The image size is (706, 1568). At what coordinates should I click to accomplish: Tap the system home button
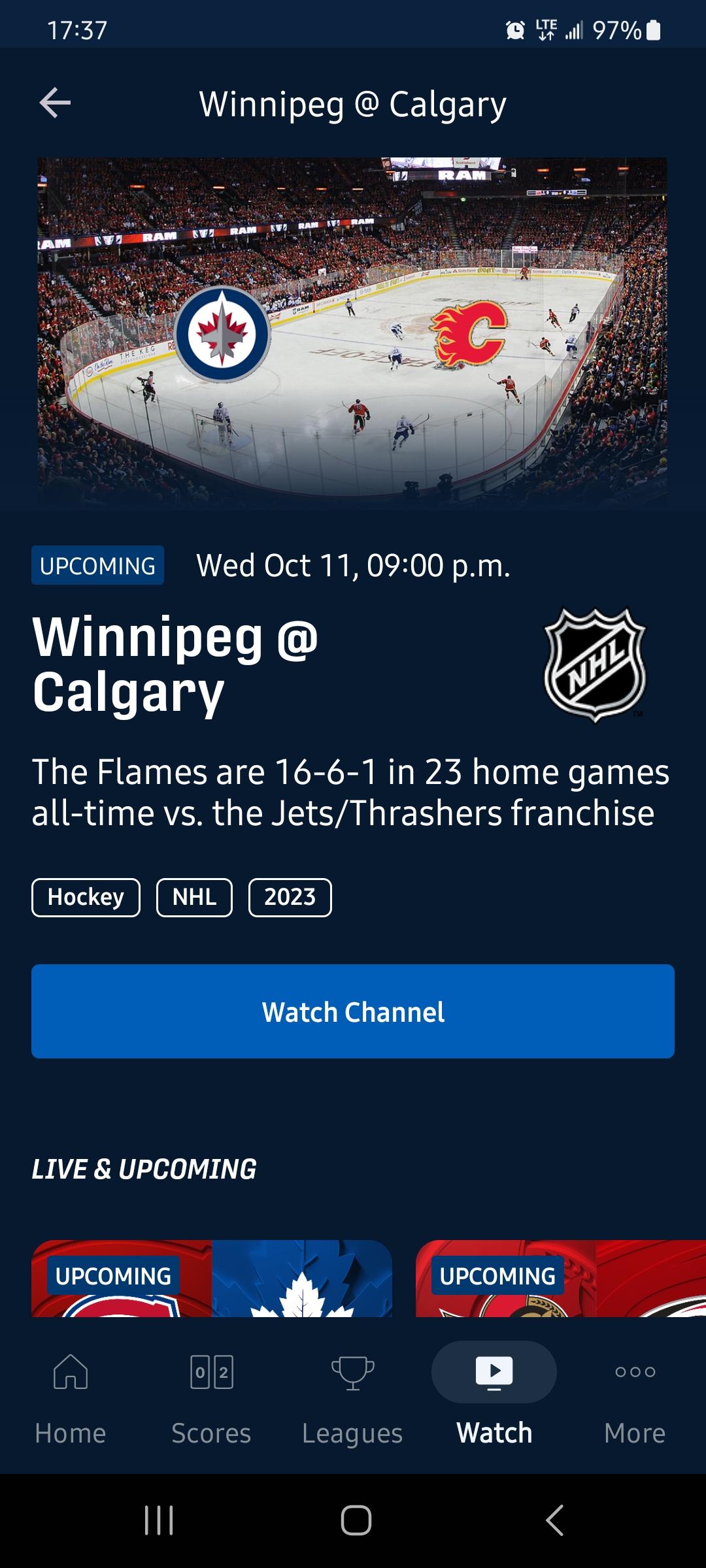tap(356, 1520)
